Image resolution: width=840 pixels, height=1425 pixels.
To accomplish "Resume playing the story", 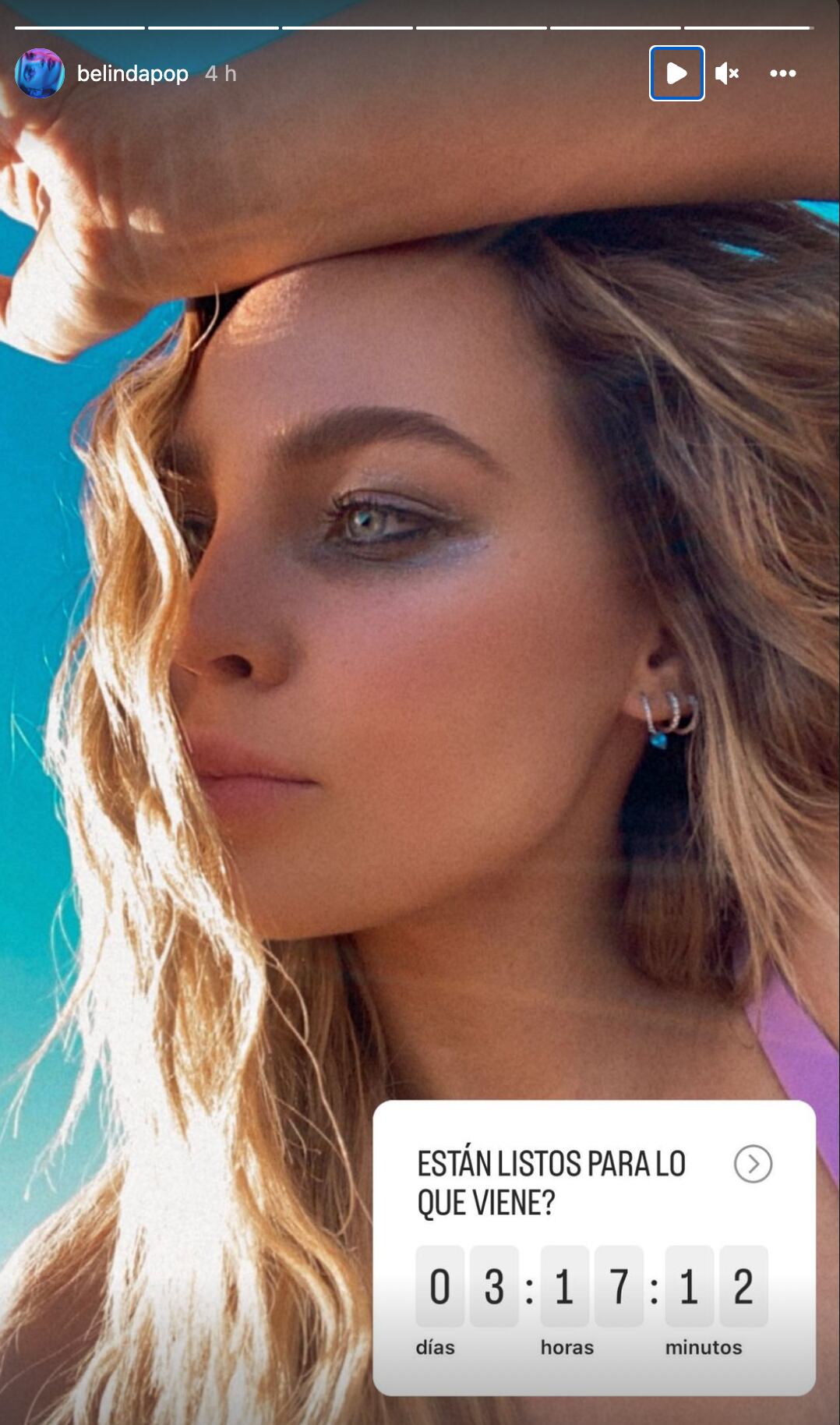I will (x=676, y=73).
